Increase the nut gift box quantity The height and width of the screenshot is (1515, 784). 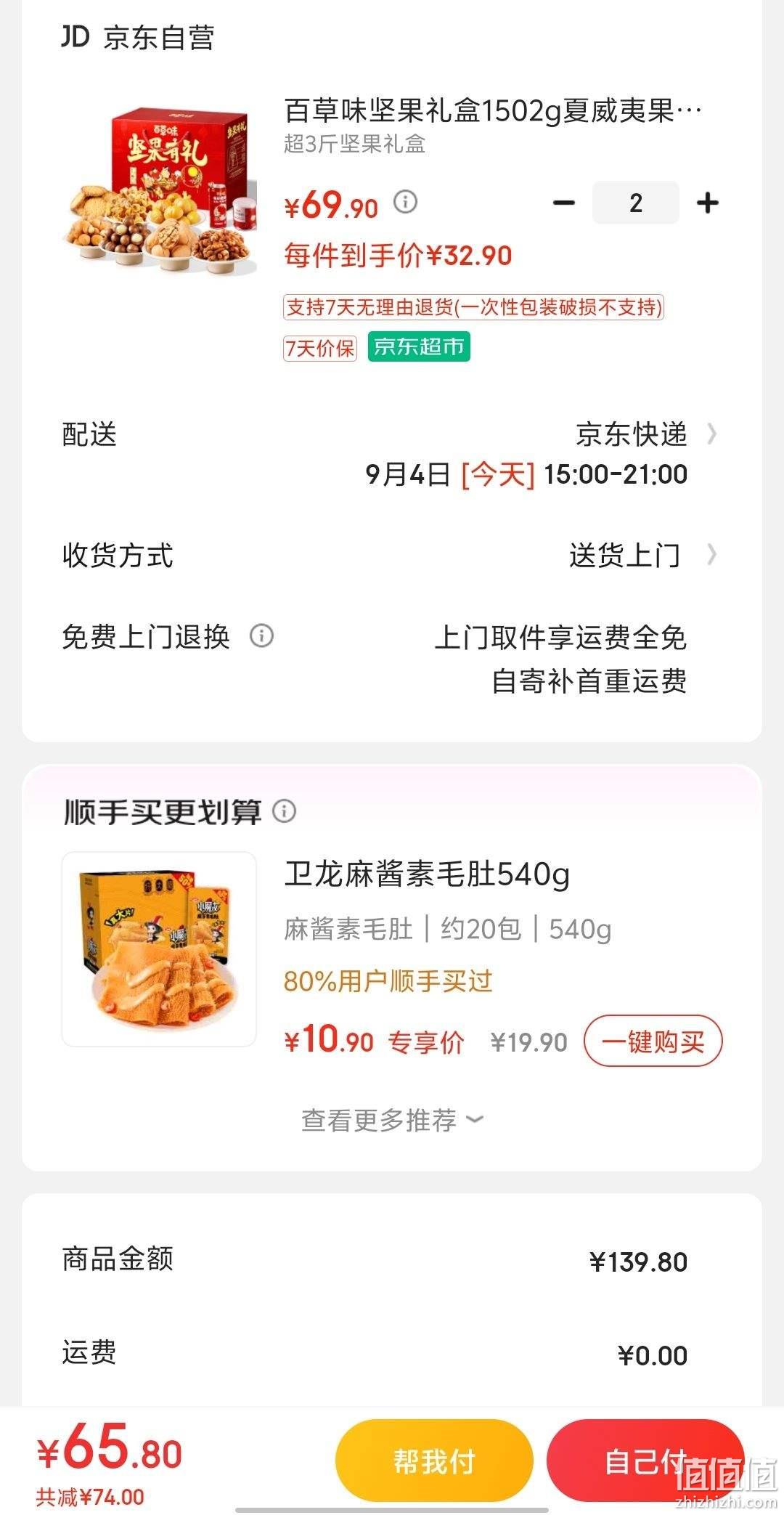point(707,203)
